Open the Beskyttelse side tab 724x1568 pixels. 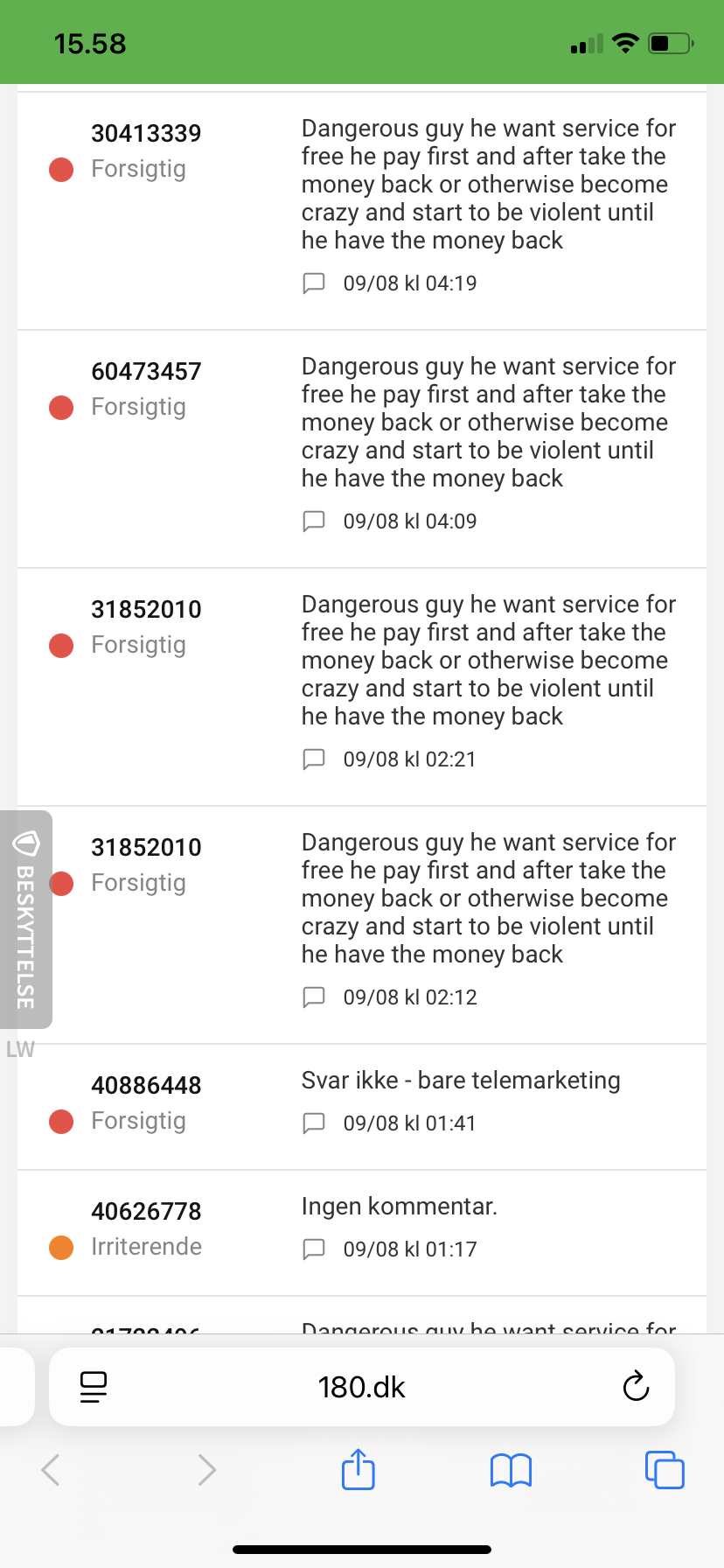tap(26, 920)
